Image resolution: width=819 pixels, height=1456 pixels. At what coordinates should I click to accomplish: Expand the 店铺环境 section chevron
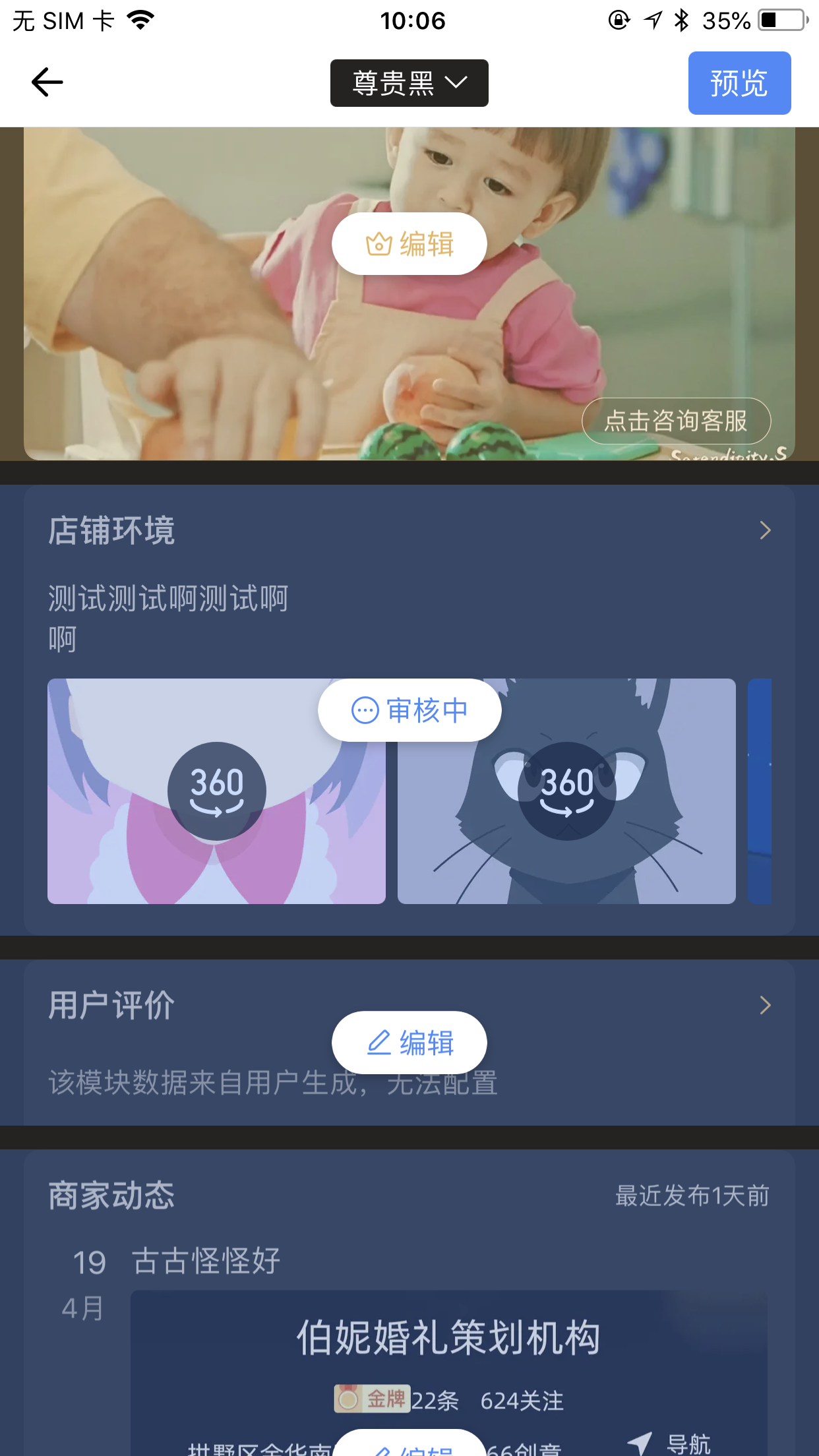coord(765,531)
